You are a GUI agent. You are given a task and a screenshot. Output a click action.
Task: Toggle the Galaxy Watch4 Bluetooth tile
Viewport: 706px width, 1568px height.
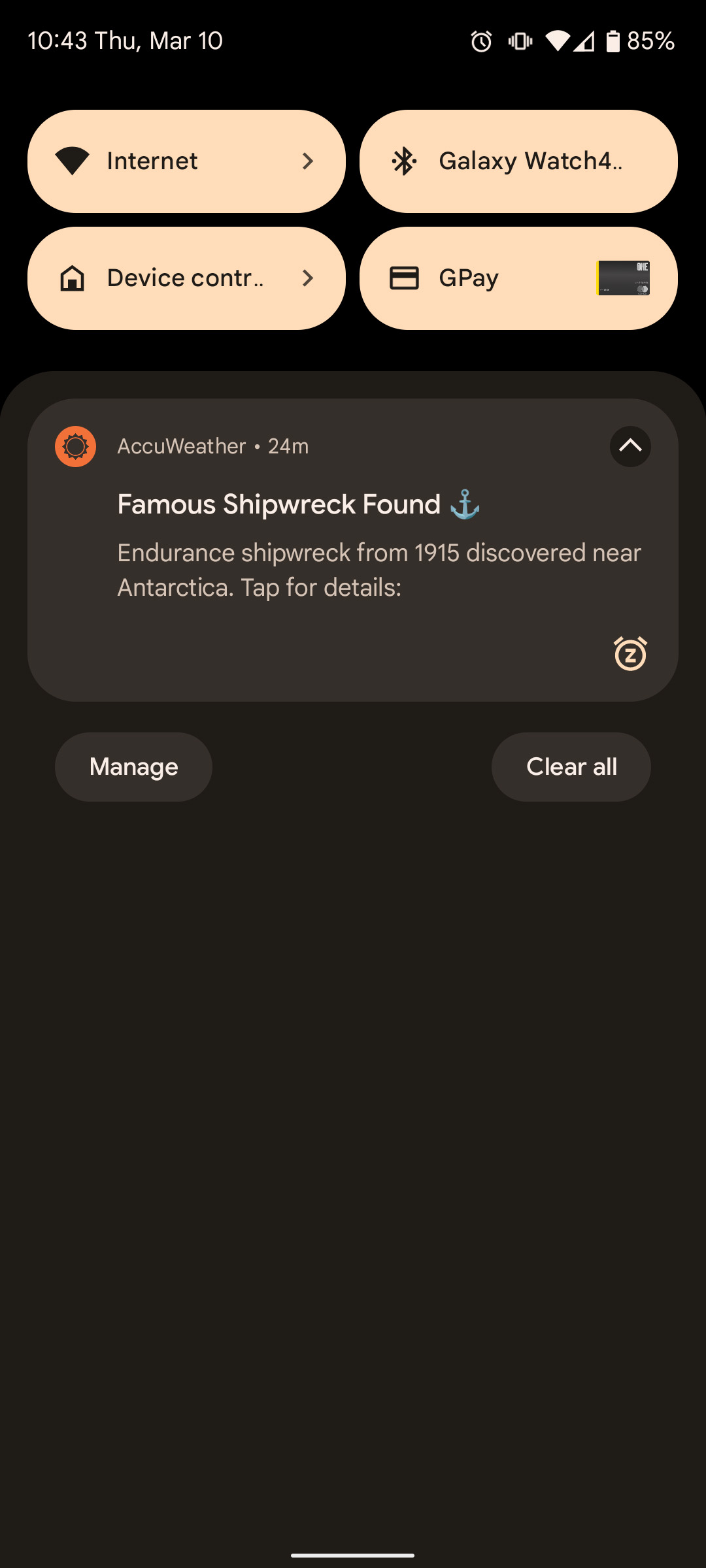tap(518, 161)
